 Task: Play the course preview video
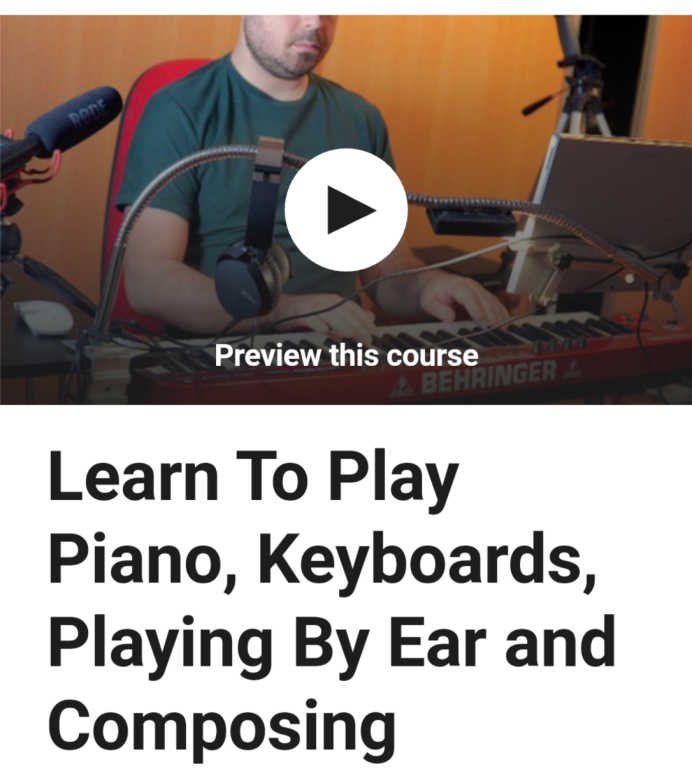coord(346,210)
